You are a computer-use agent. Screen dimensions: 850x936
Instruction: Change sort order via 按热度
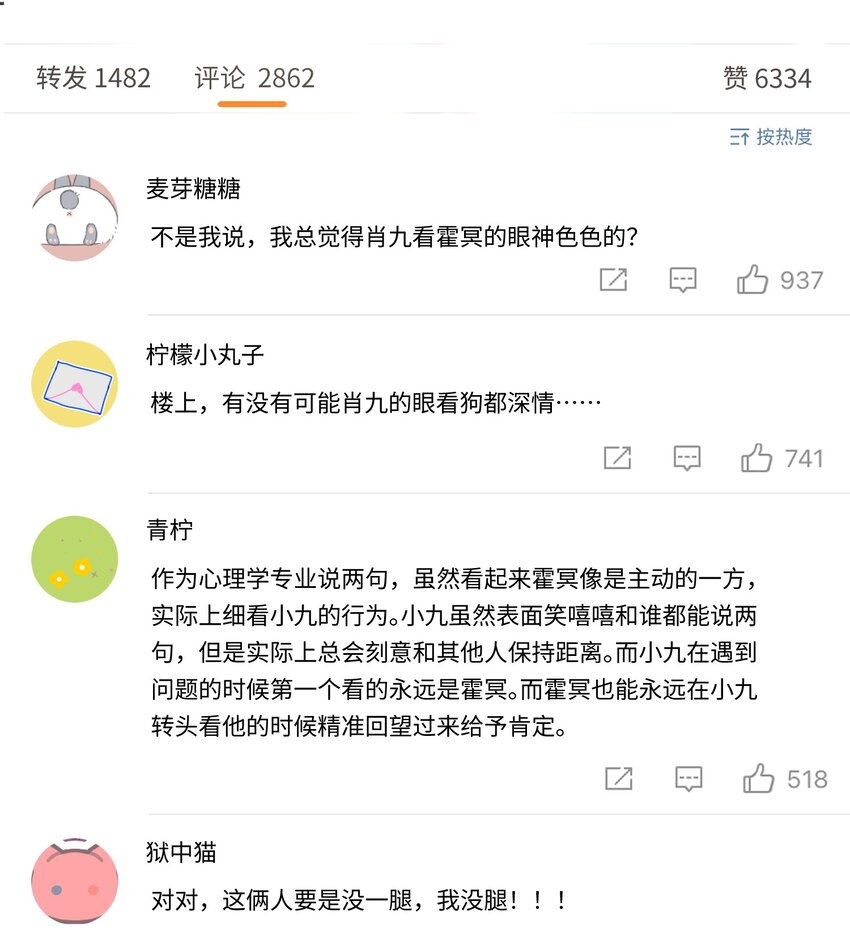click(x=771, y=137)
